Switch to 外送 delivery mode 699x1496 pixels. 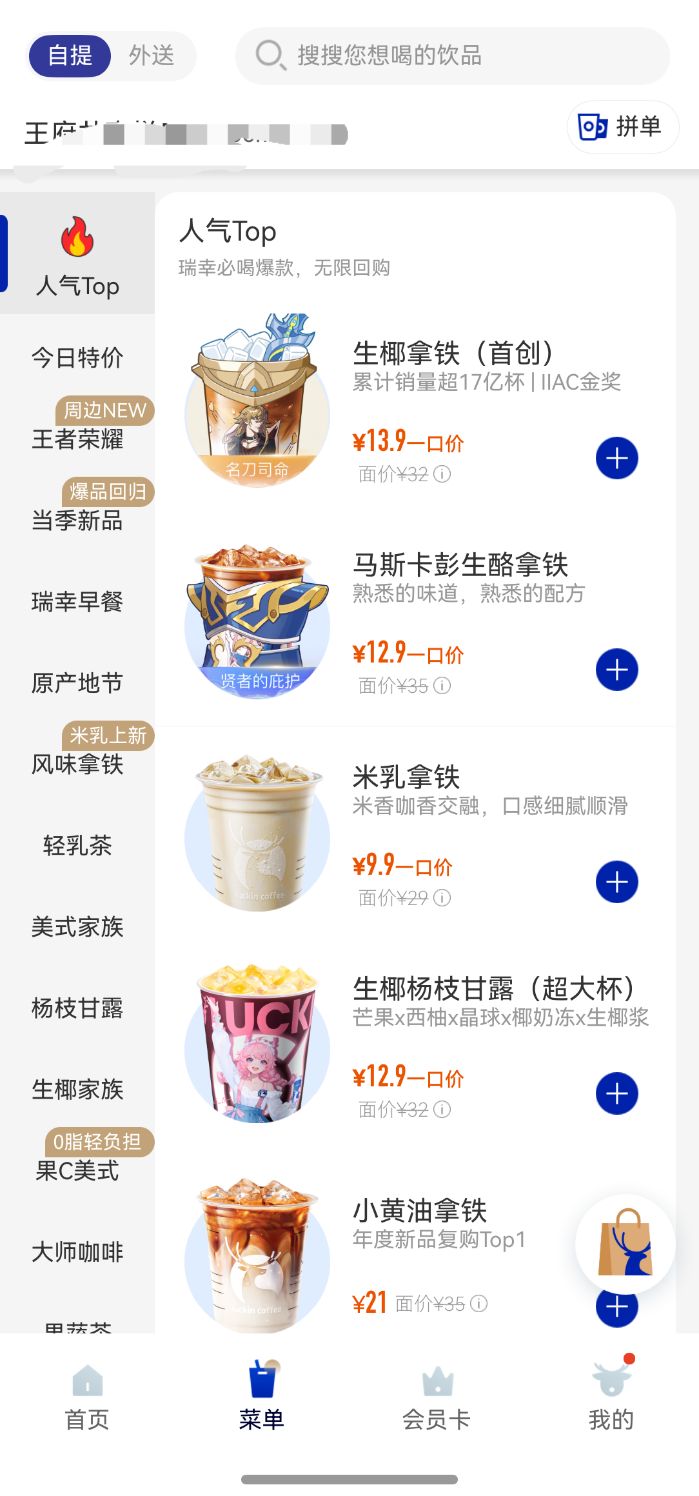pos(151,56)
